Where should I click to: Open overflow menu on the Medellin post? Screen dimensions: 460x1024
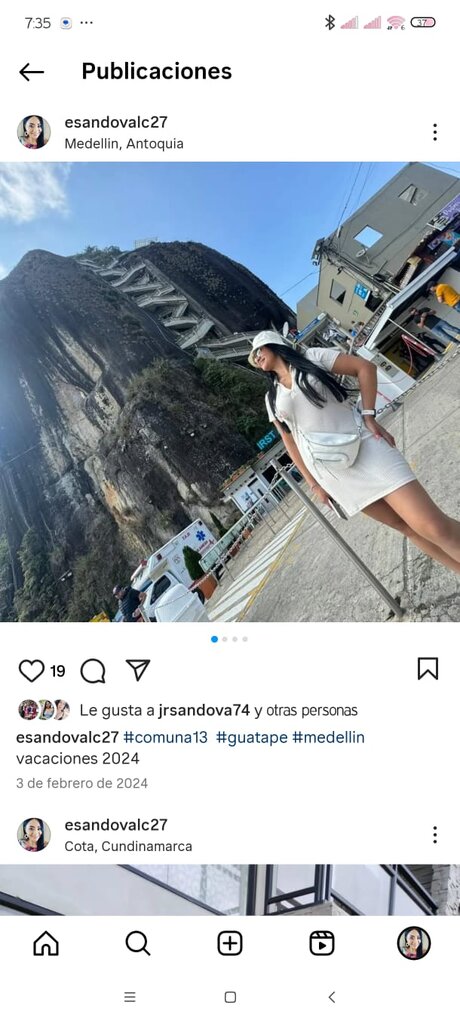click(x=435, y=132)
